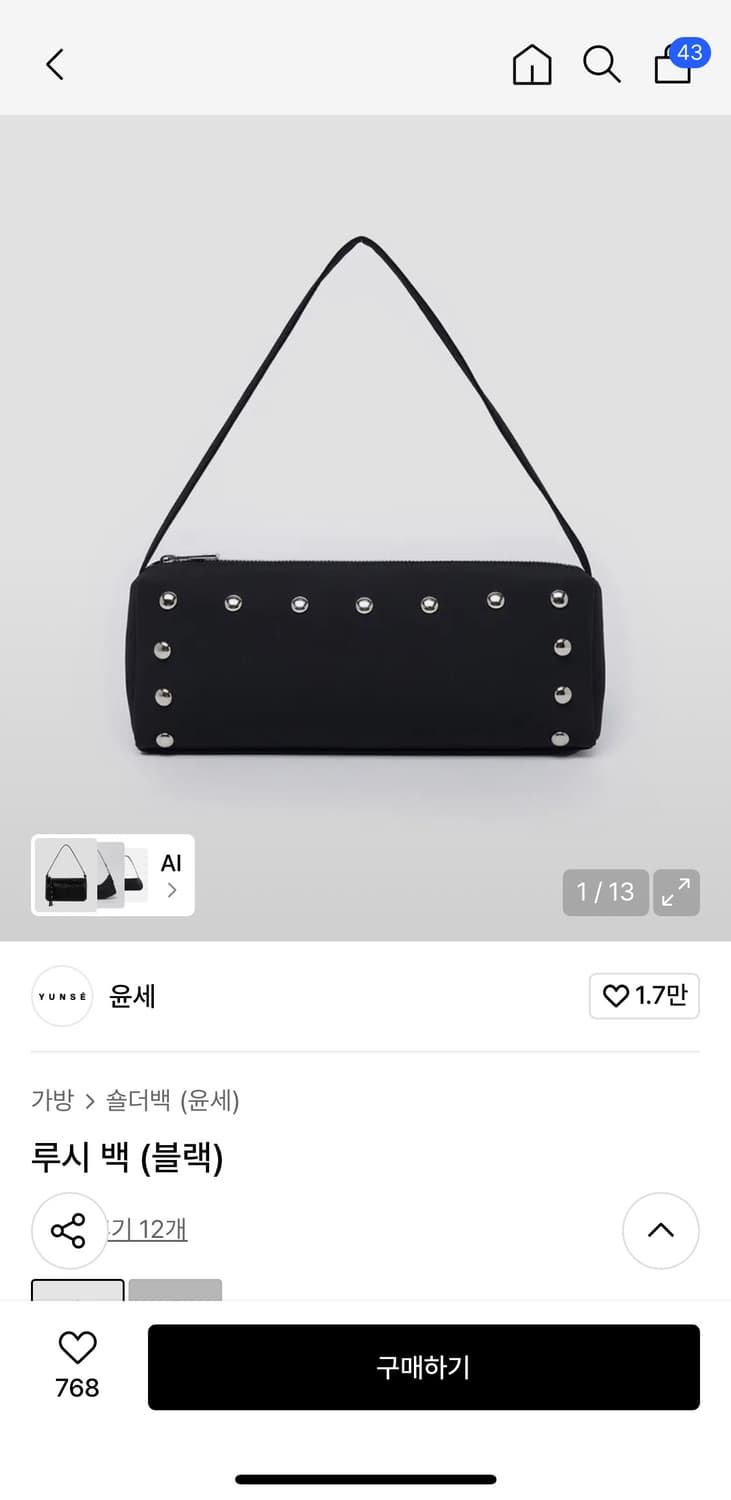The width and height of the screenshot is (731, 1500).
Task: Toggle the 1.7만 brand favorite heart
Action: click(644, 996)
